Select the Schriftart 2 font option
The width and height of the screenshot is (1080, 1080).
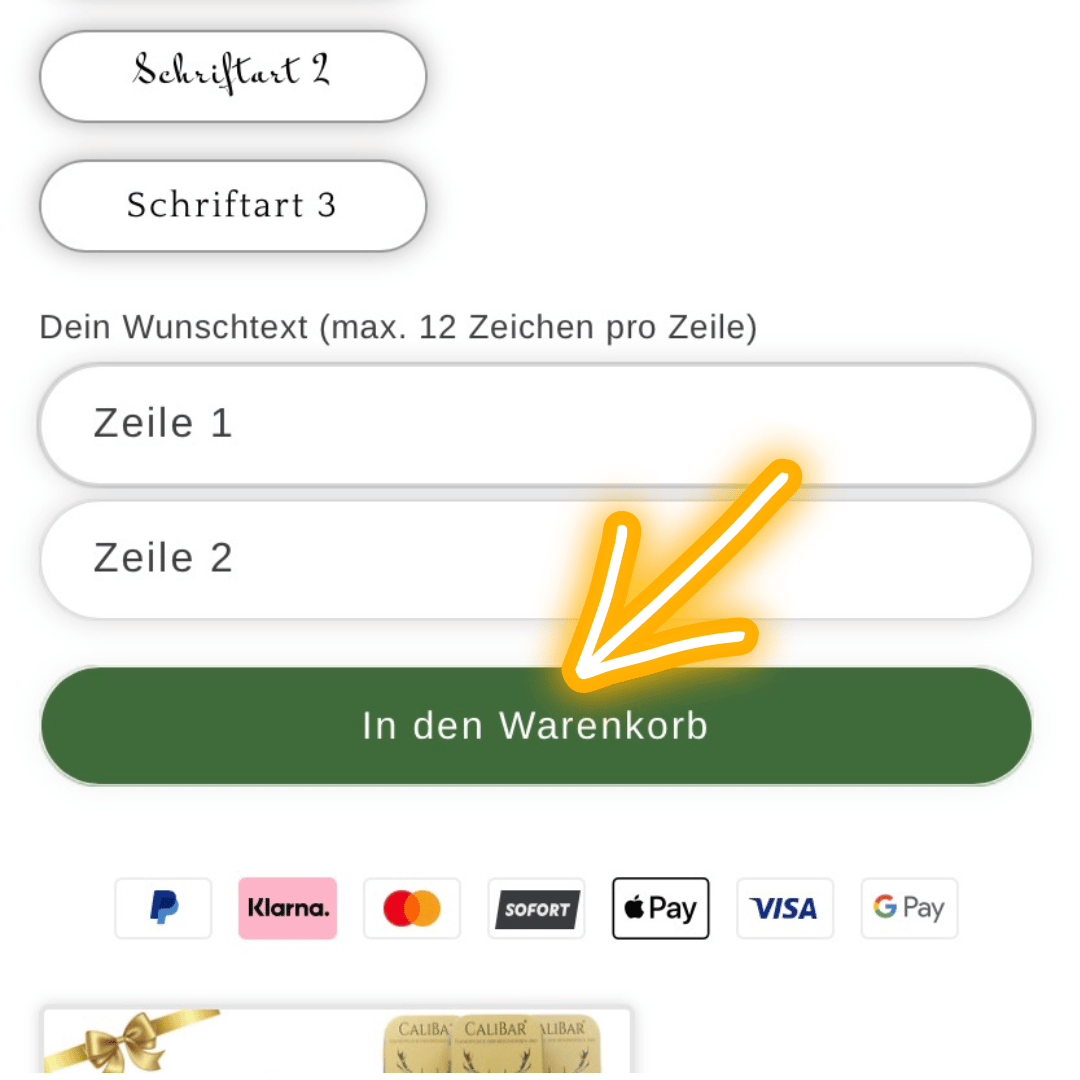[x=232, y=76]
